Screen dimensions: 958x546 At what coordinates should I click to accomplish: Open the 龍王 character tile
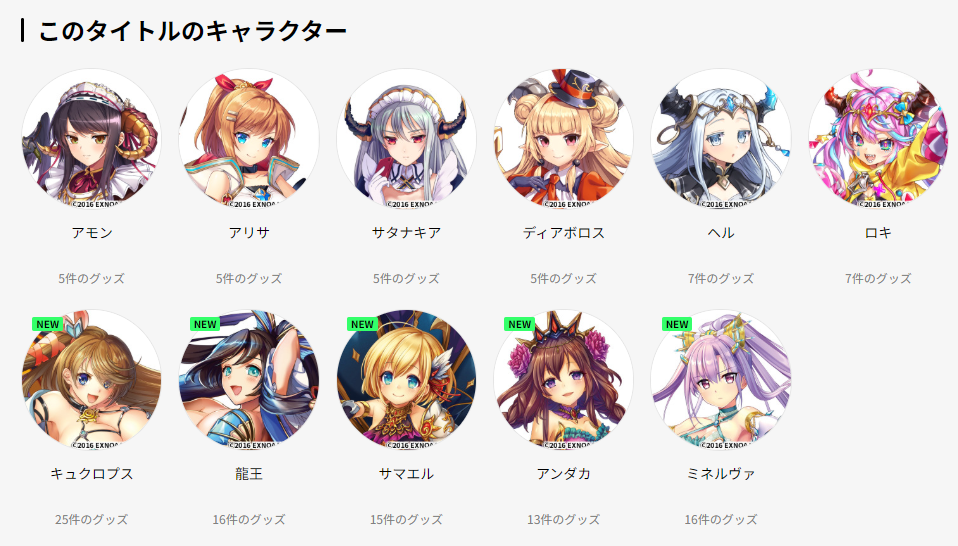pos(249,380)
